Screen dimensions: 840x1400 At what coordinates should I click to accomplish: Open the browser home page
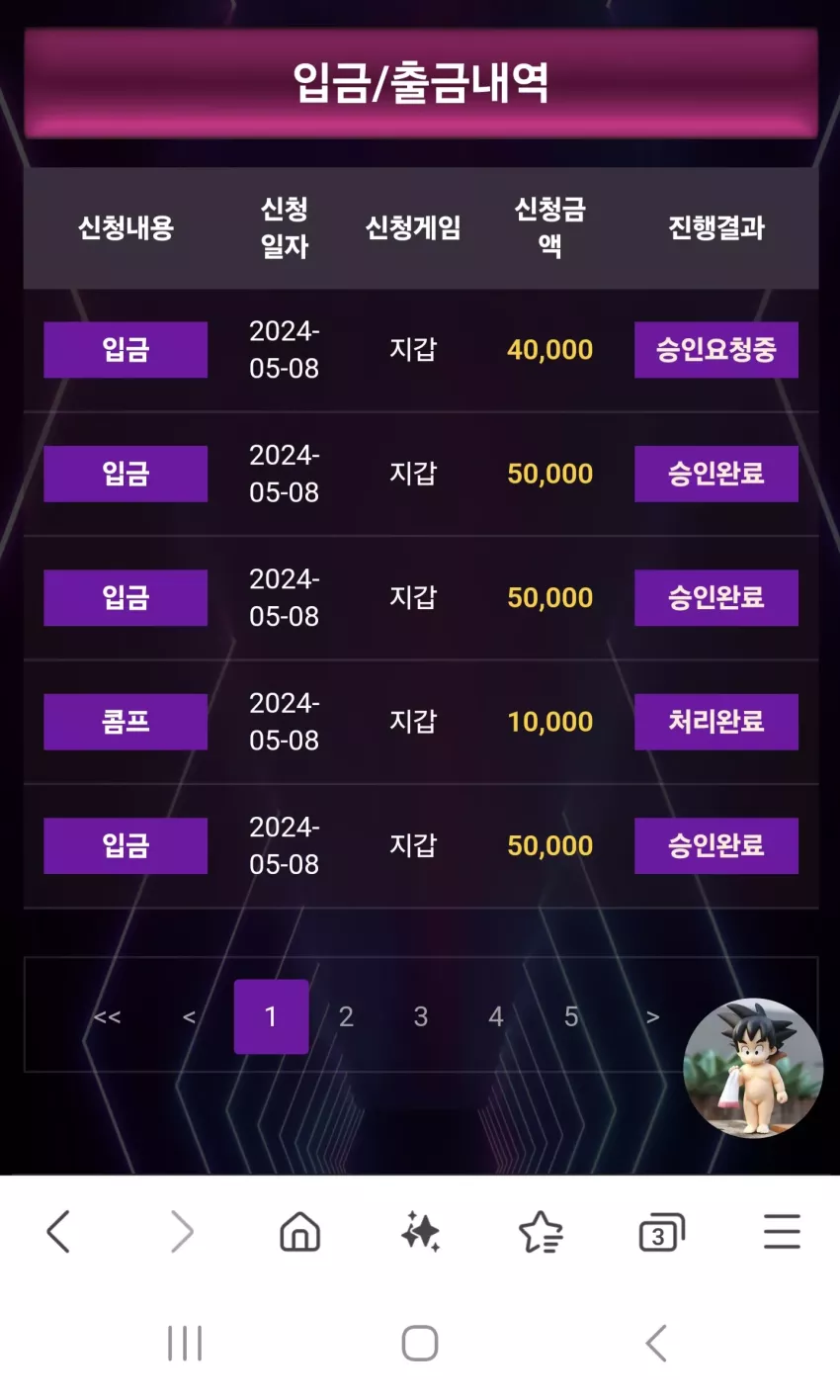(299, 1232)
